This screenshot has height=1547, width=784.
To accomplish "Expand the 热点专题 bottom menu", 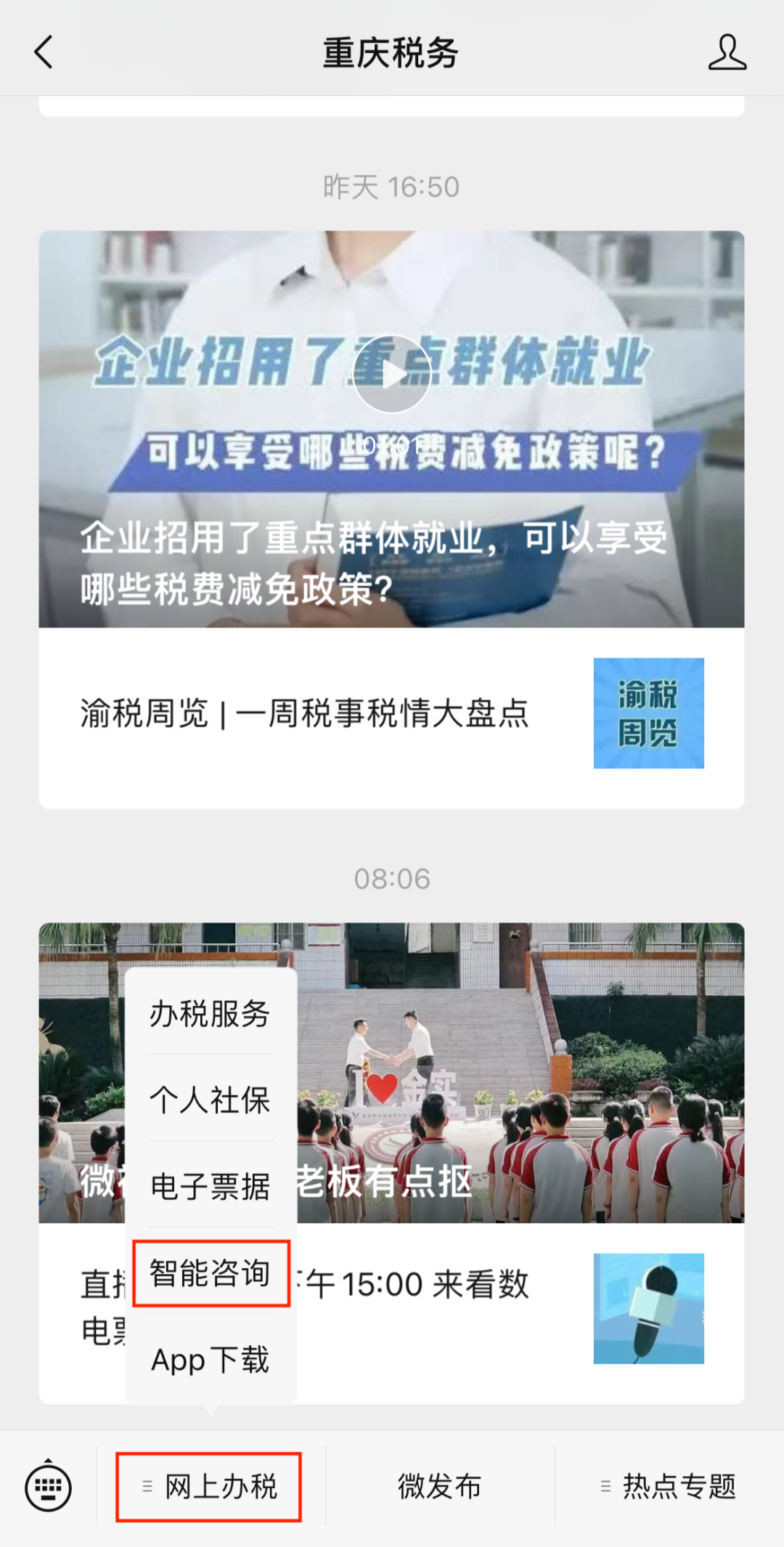I will 669,1487.
